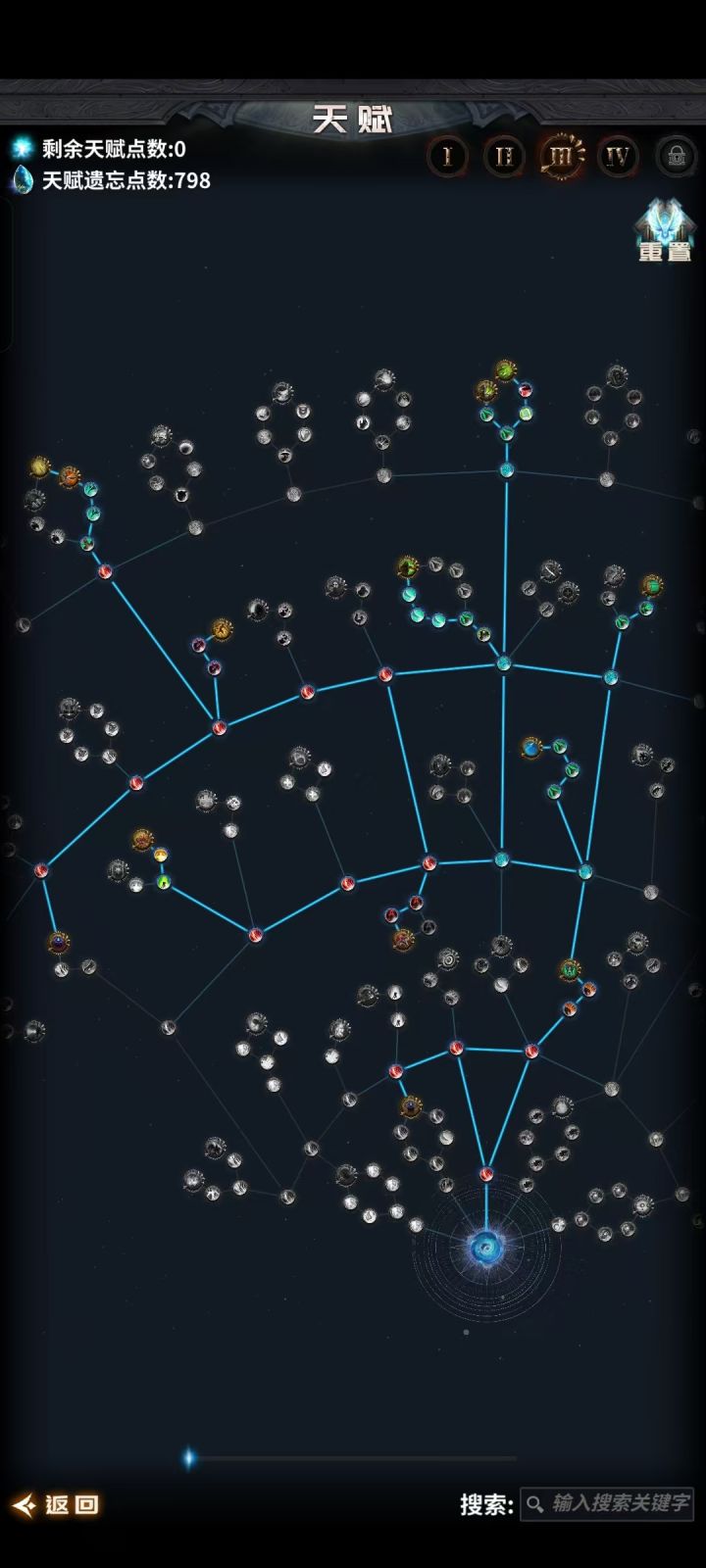
Task: Switch to talent page II
Action: pos(504,155)
